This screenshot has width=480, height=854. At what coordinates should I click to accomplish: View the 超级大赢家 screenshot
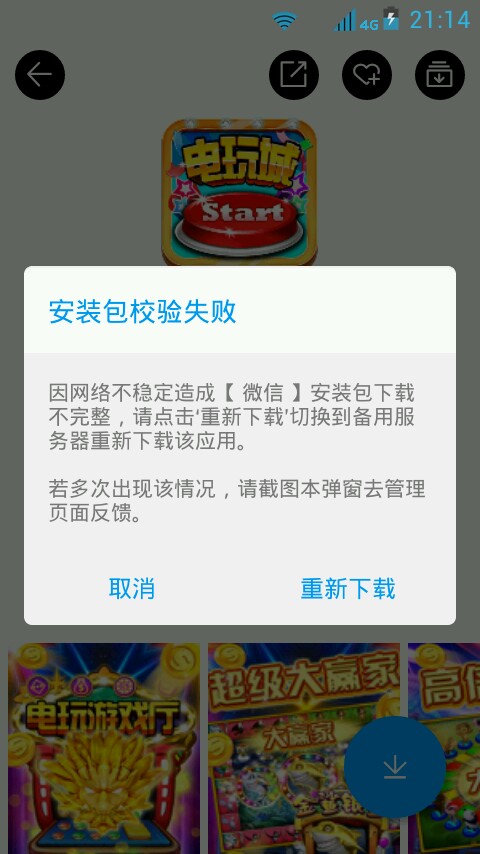(x=304, y=748)
